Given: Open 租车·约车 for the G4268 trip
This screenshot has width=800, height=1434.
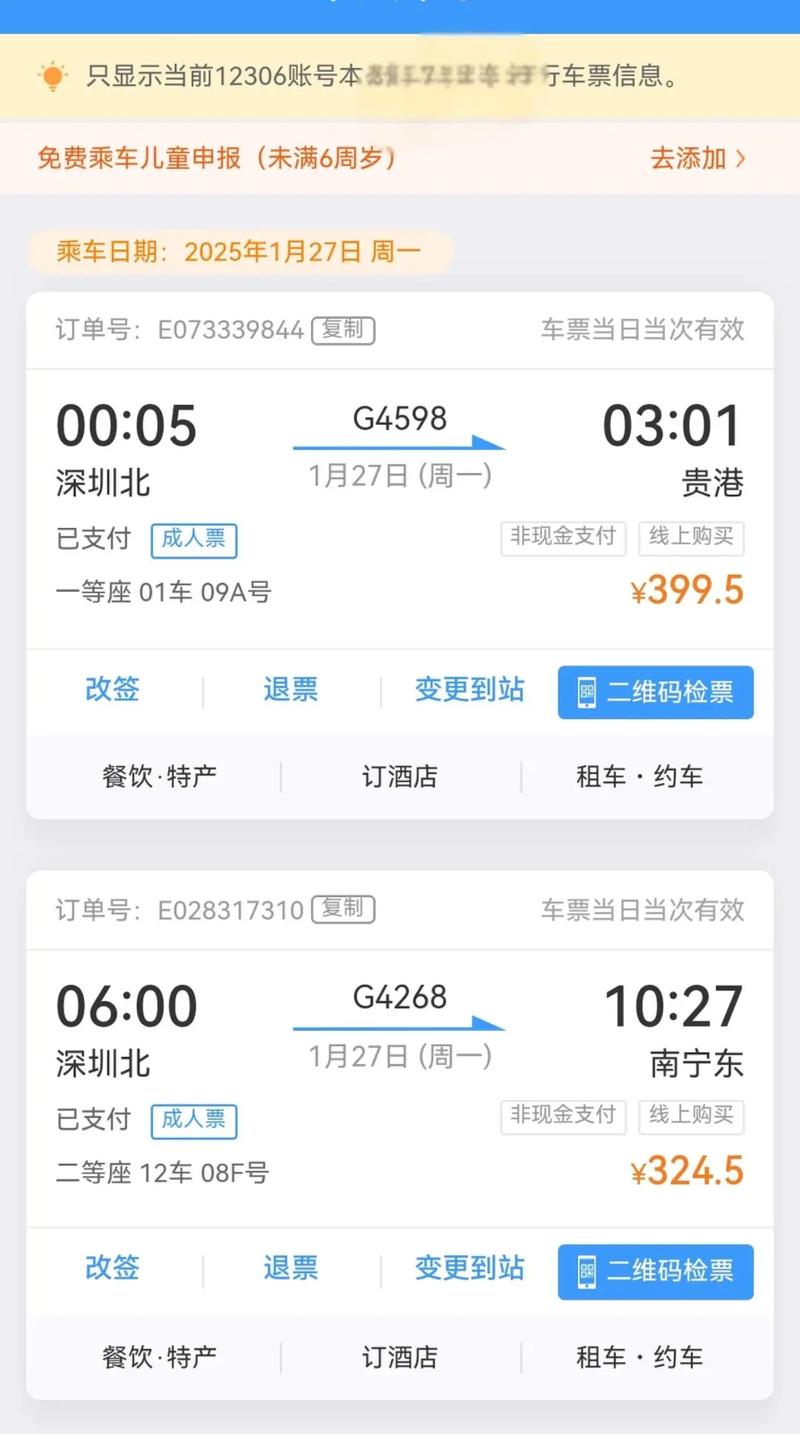Looking at the screenshot, I should [x=638, y=1357].
